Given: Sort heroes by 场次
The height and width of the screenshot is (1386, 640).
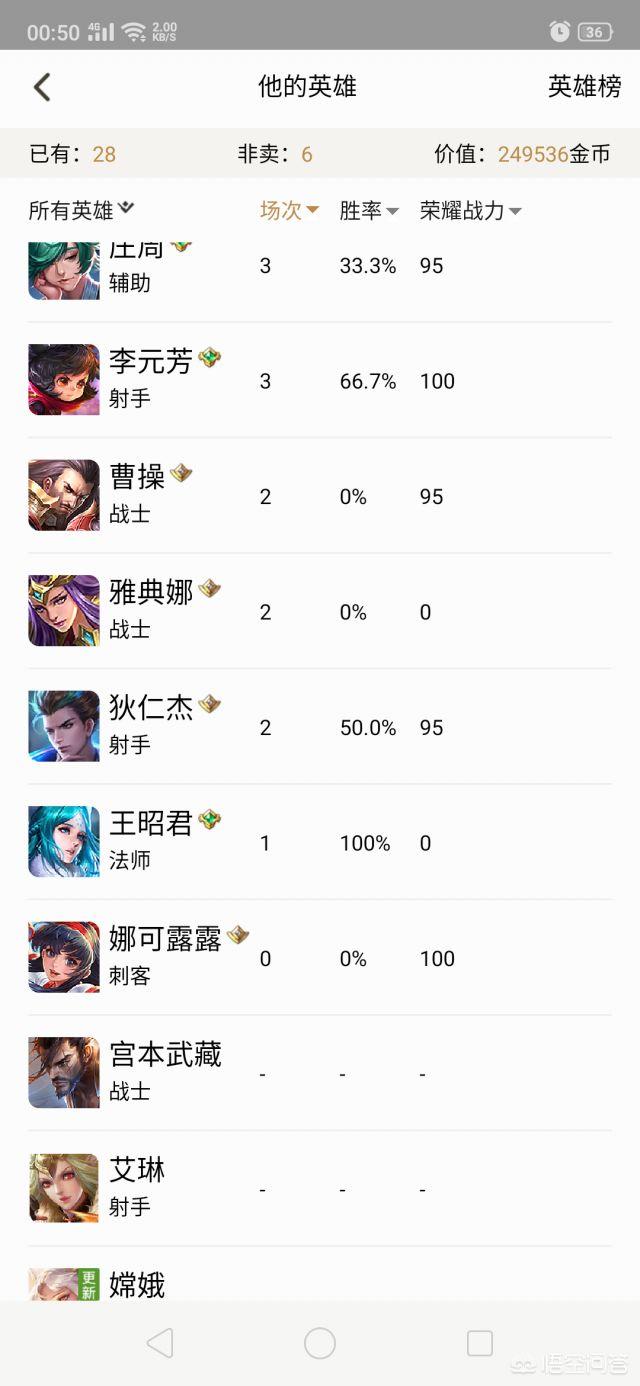Looking at the screenshot, I should pos(289,210).
